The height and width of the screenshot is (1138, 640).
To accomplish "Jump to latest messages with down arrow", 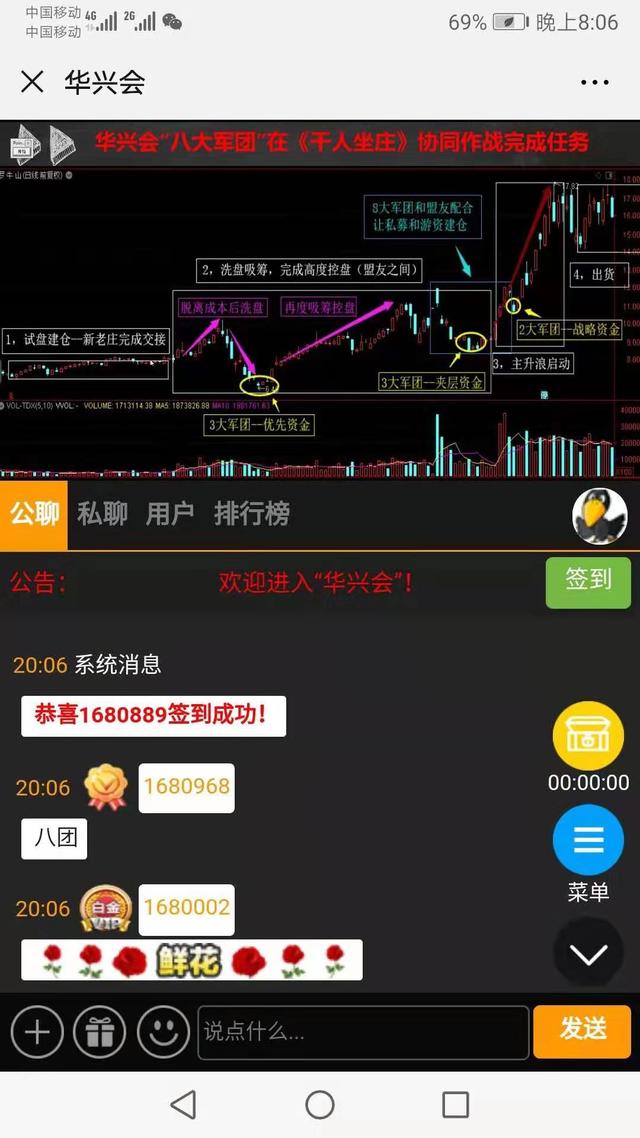I will click(588, 954).
